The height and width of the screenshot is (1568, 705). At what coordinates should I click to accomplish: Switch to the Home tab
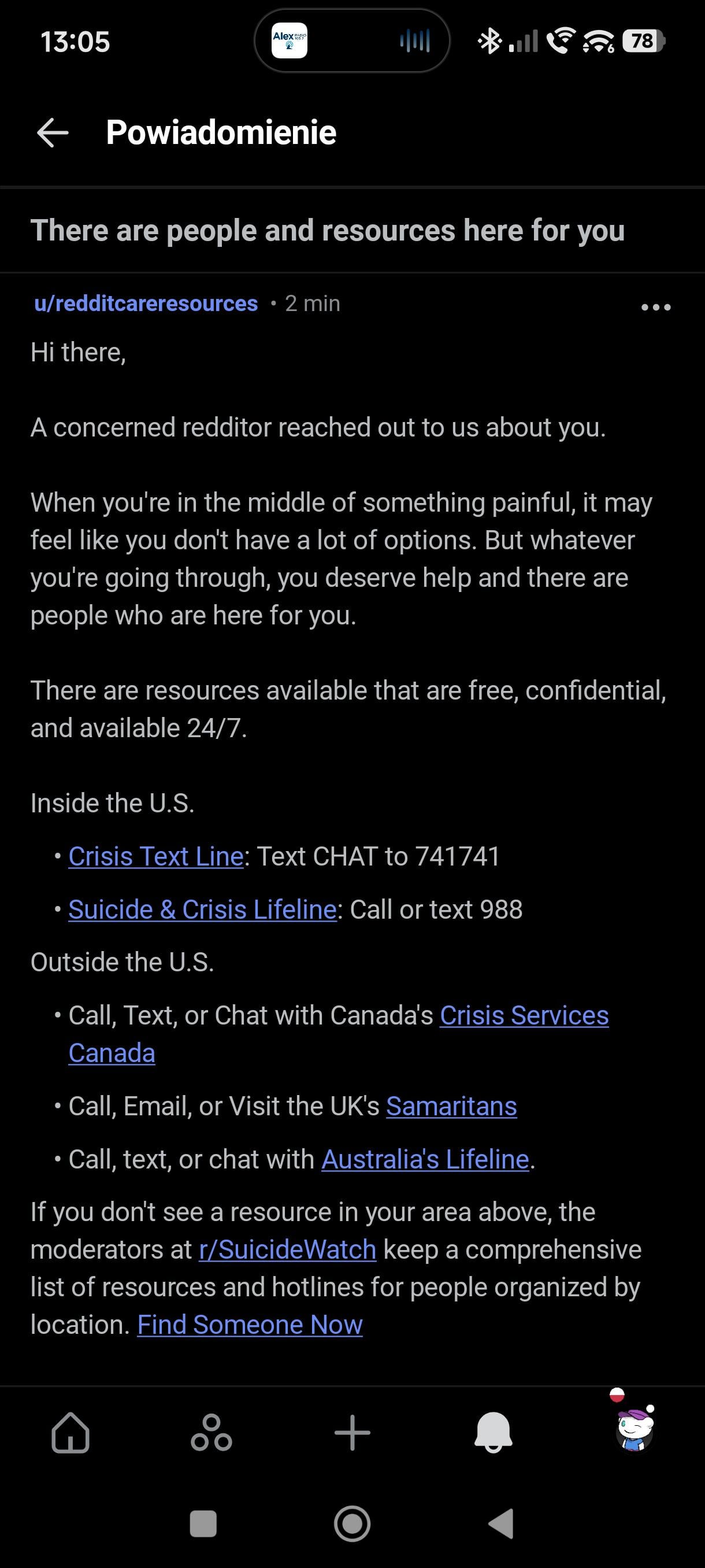point(70,1432)
